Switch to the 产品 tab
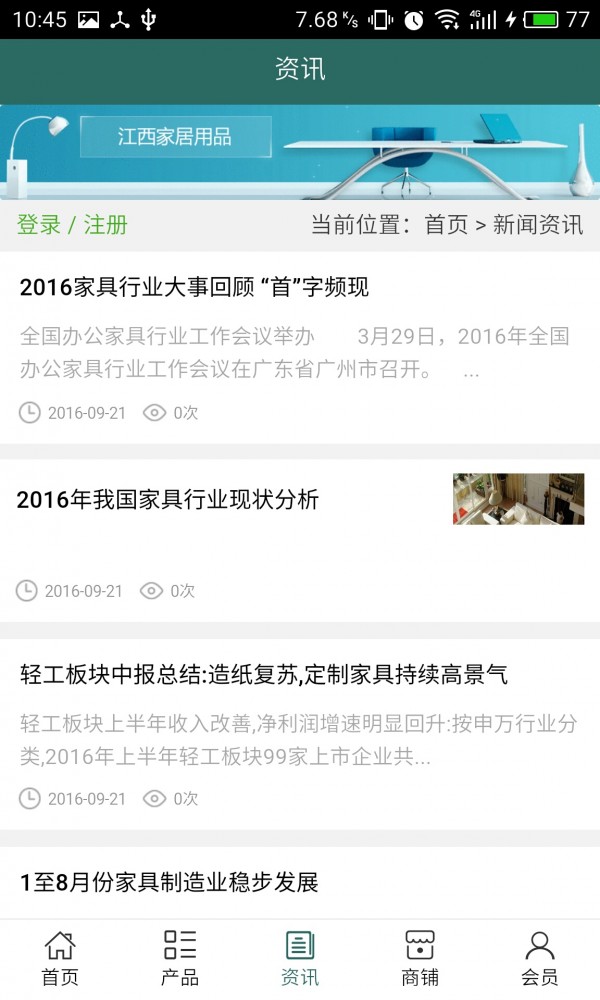 180,958
